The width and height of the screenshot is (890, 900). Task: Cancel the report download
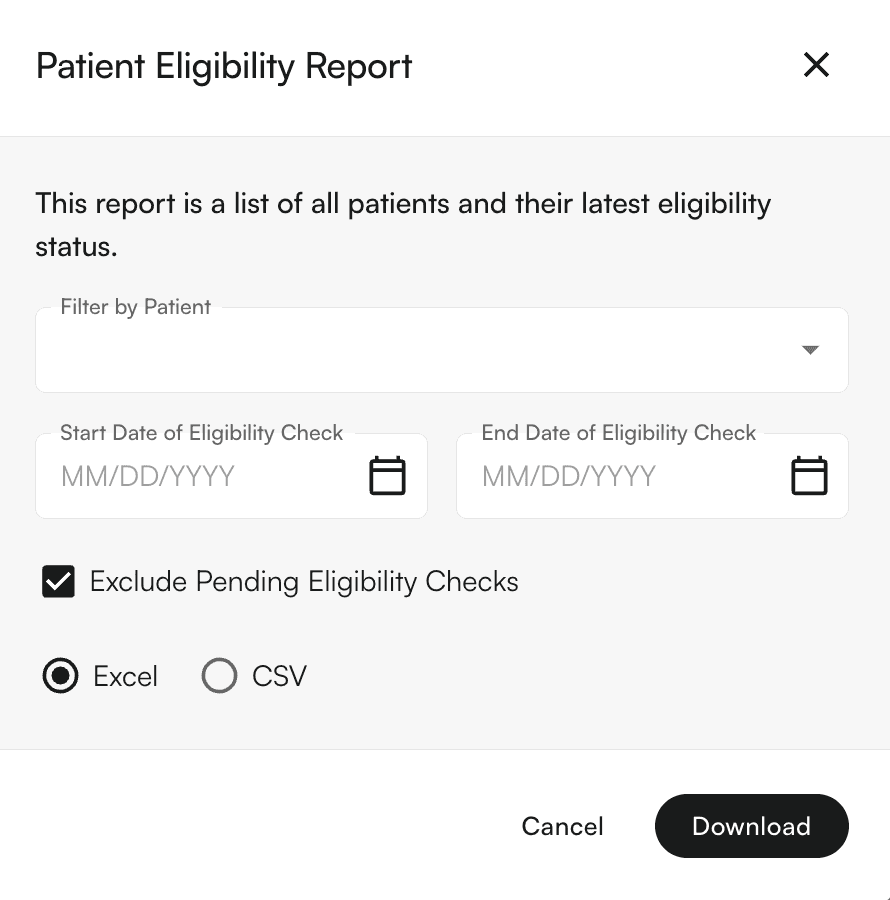(562, 826)
